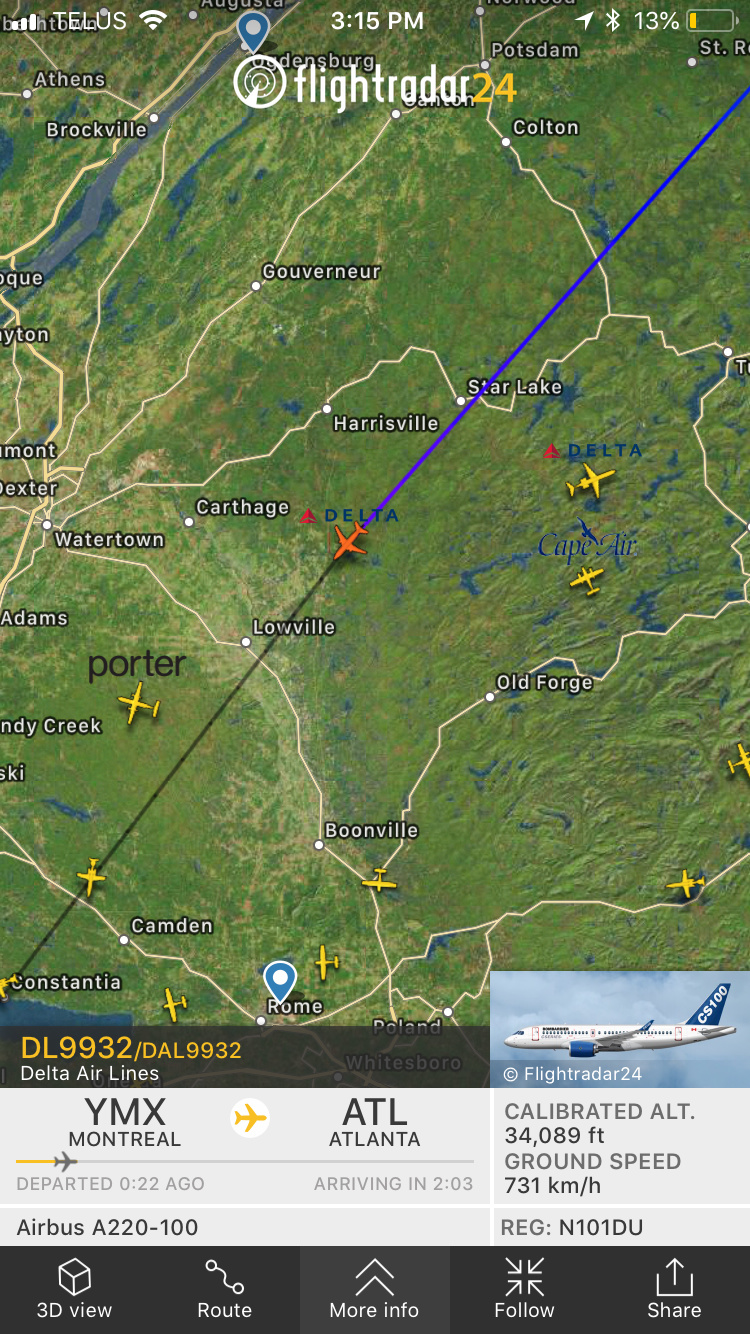Select the plane near Boonville
The height and width of the screenshot is (1334, 750).
tap(380, 881)
